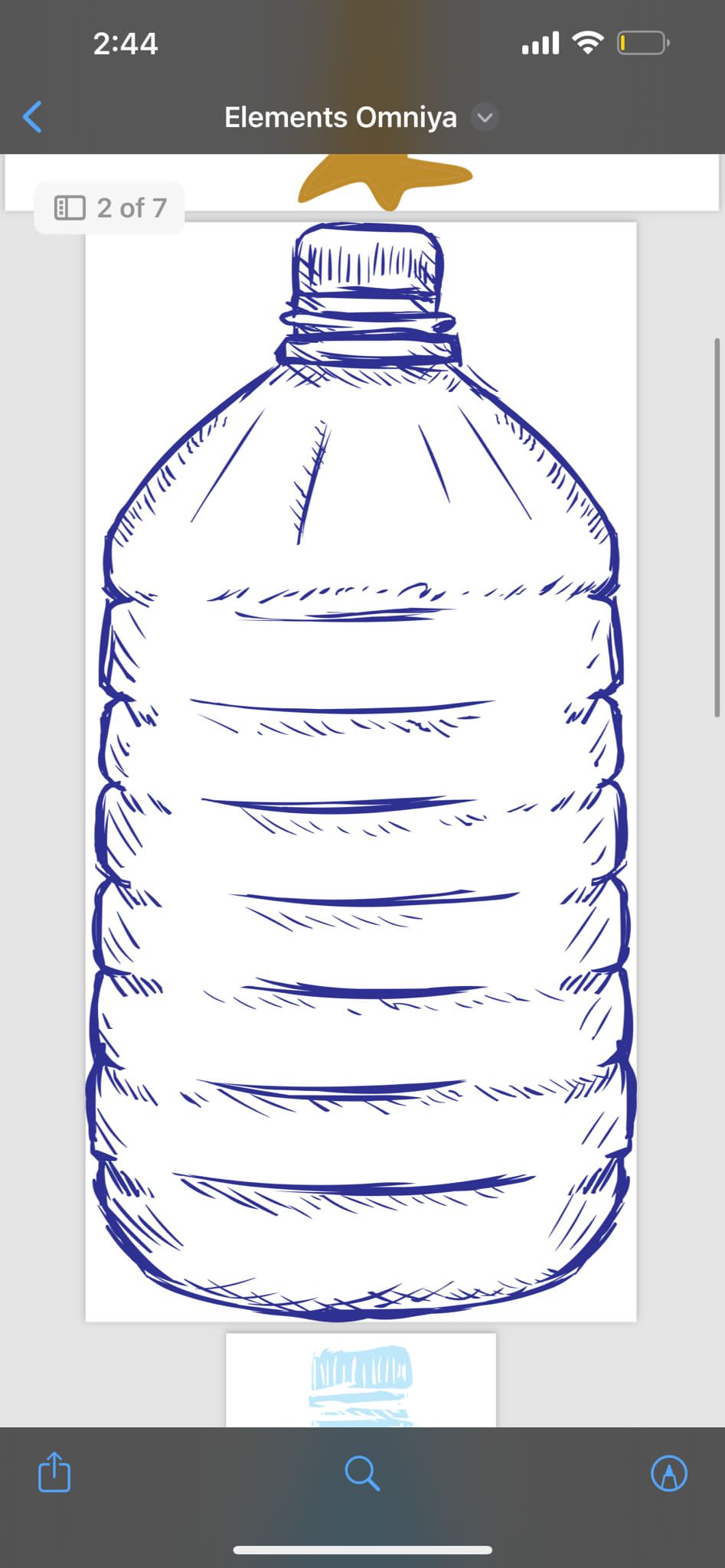
Task: Share this document
Action: 54,1472
